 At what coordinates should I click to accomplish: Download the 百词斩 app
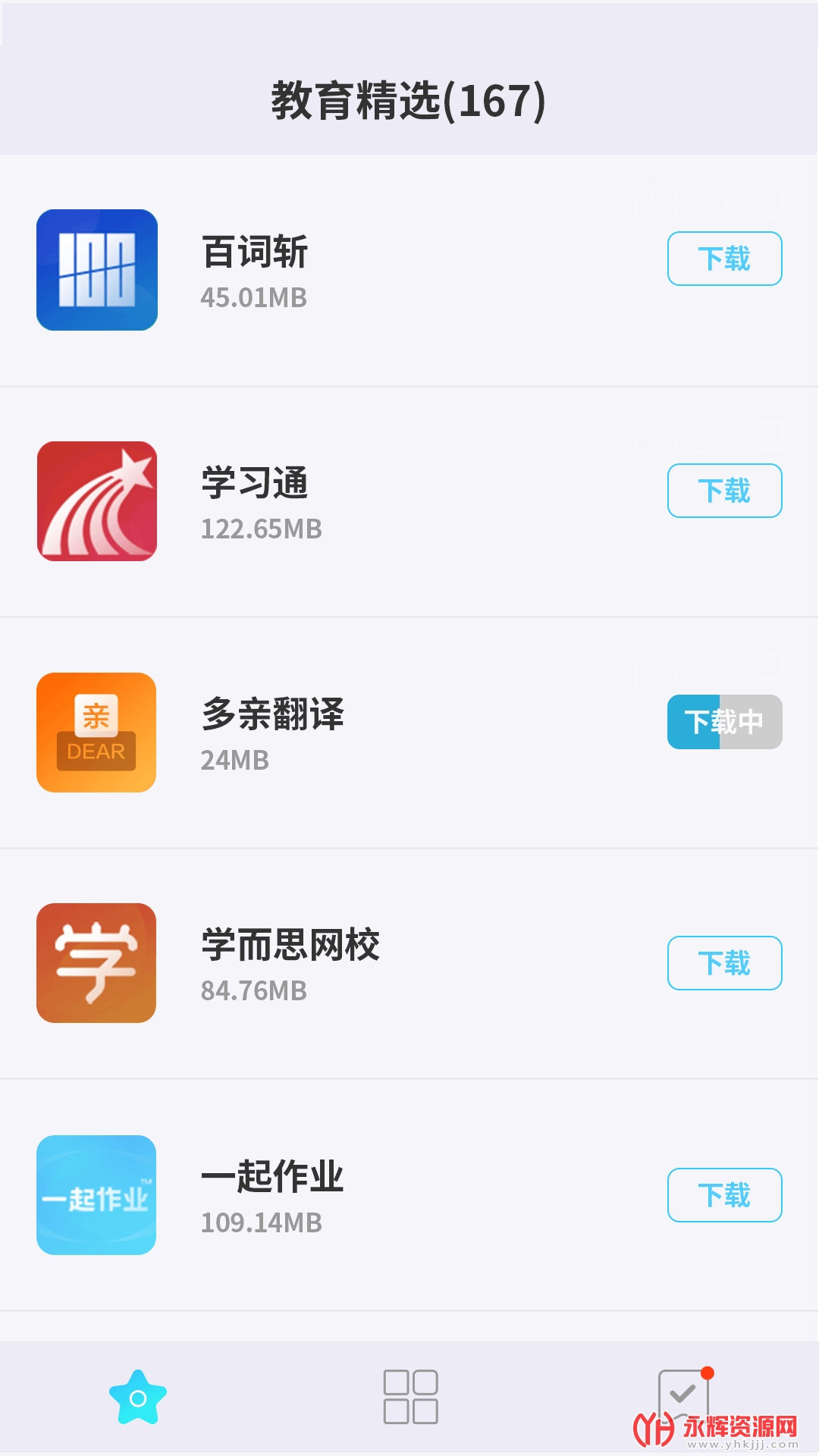[x=724, y=259]
